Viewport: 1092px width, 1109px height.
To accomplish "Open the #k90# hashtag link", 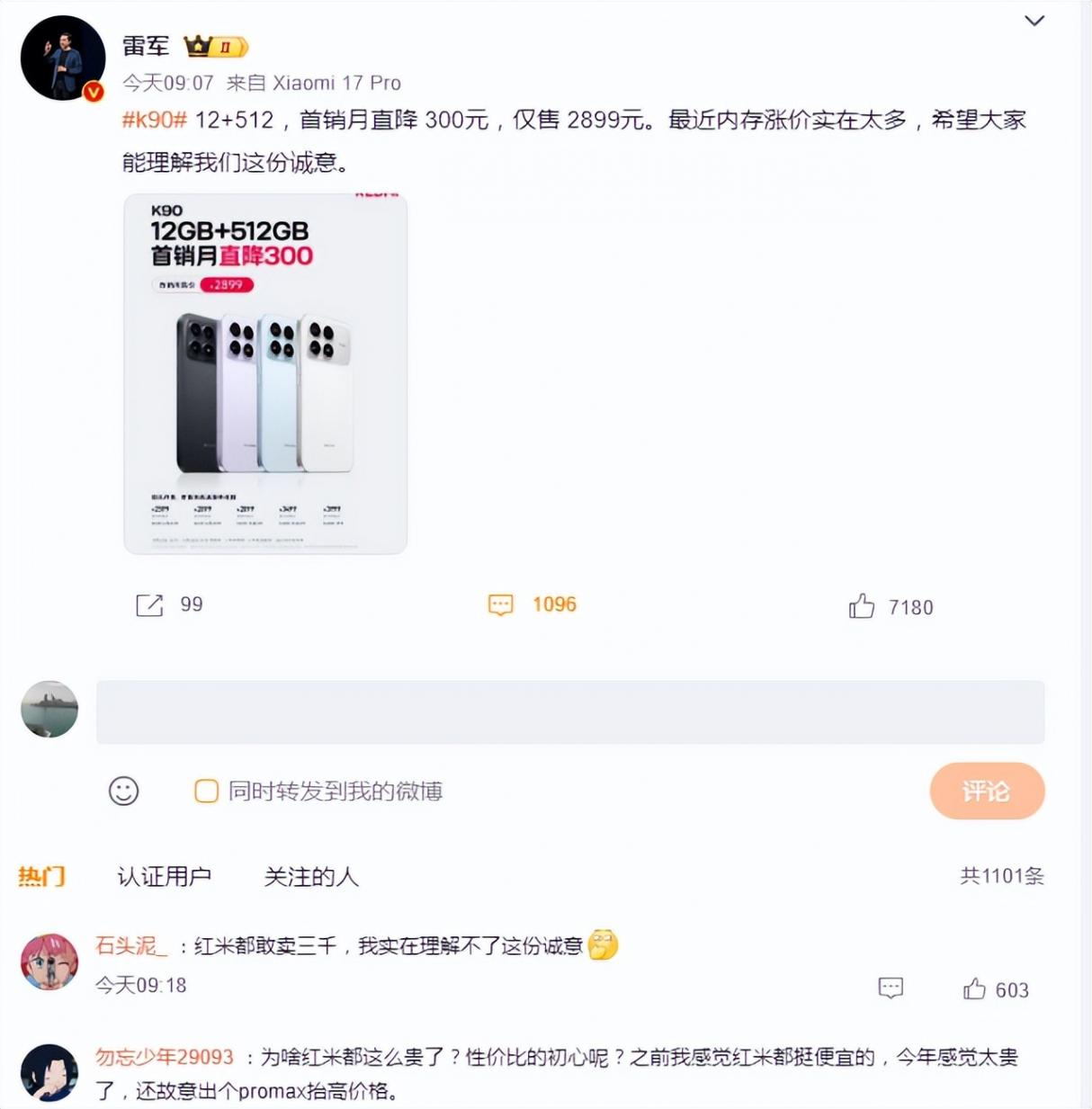I will click(154, 120).
